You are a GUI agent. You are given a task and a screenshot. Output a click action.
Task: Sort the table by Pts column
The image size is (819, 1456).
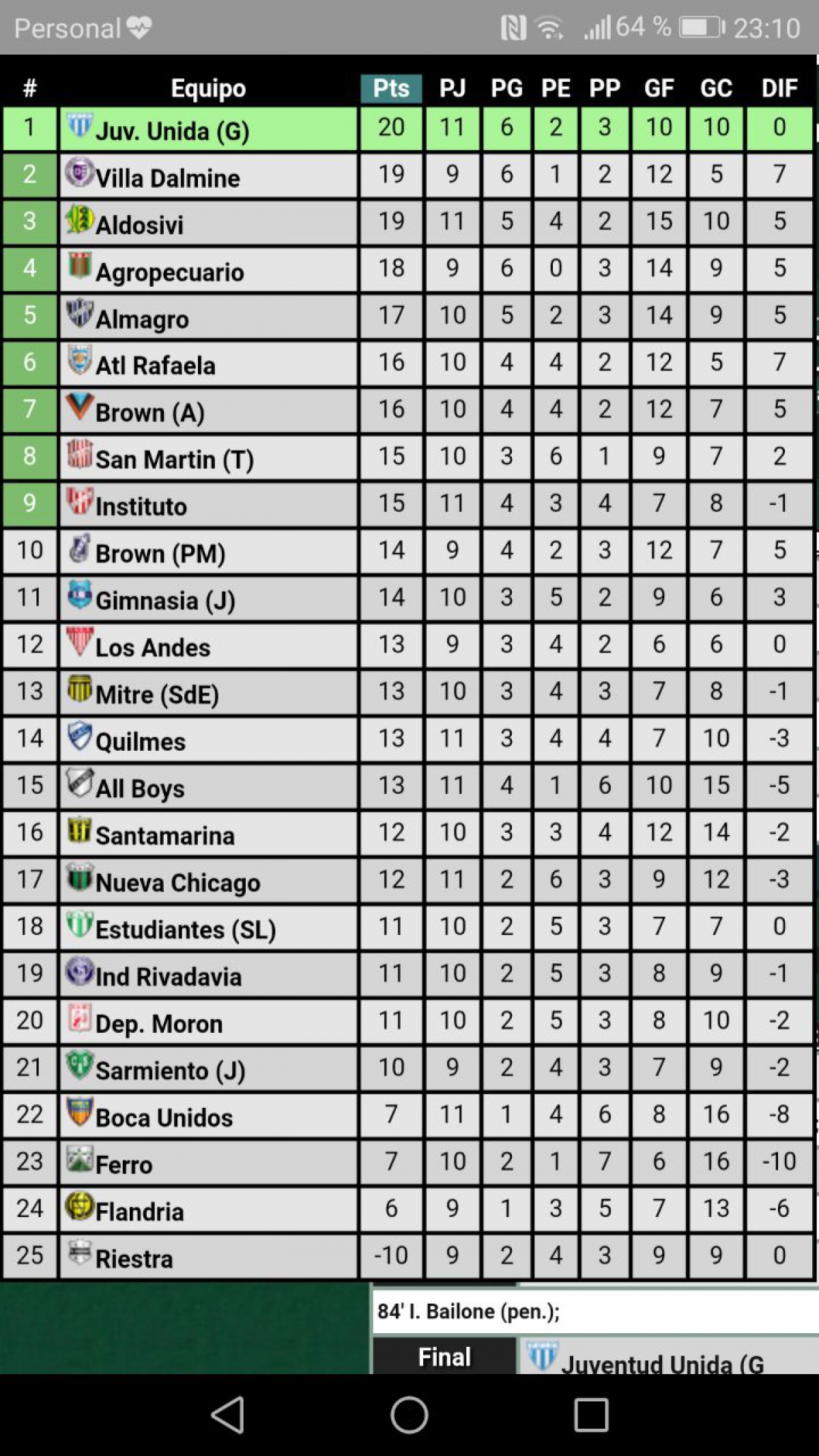pyautogui.click(x=391, y=88)
